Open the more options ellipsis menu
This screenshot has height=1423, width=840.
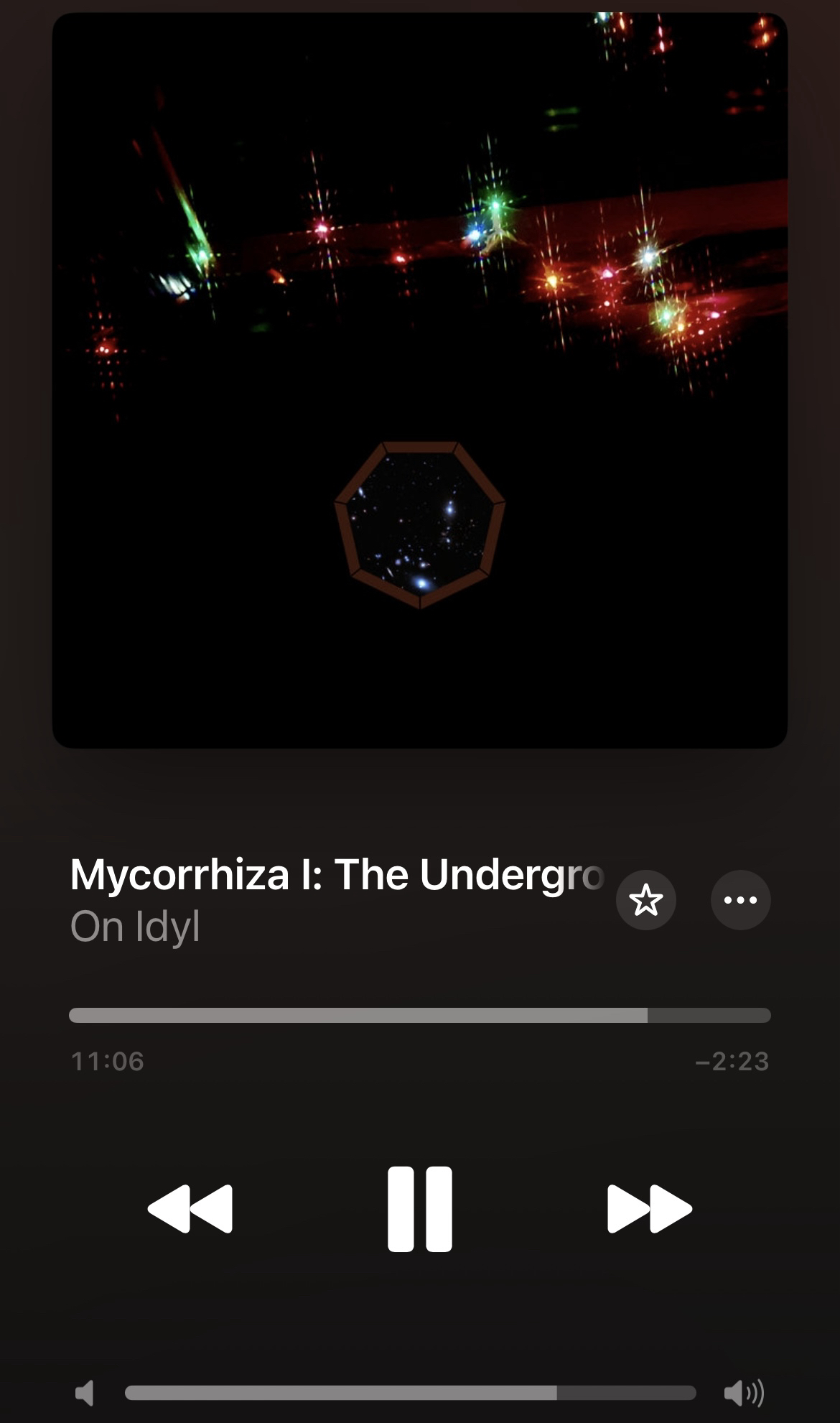coord(740,900)
